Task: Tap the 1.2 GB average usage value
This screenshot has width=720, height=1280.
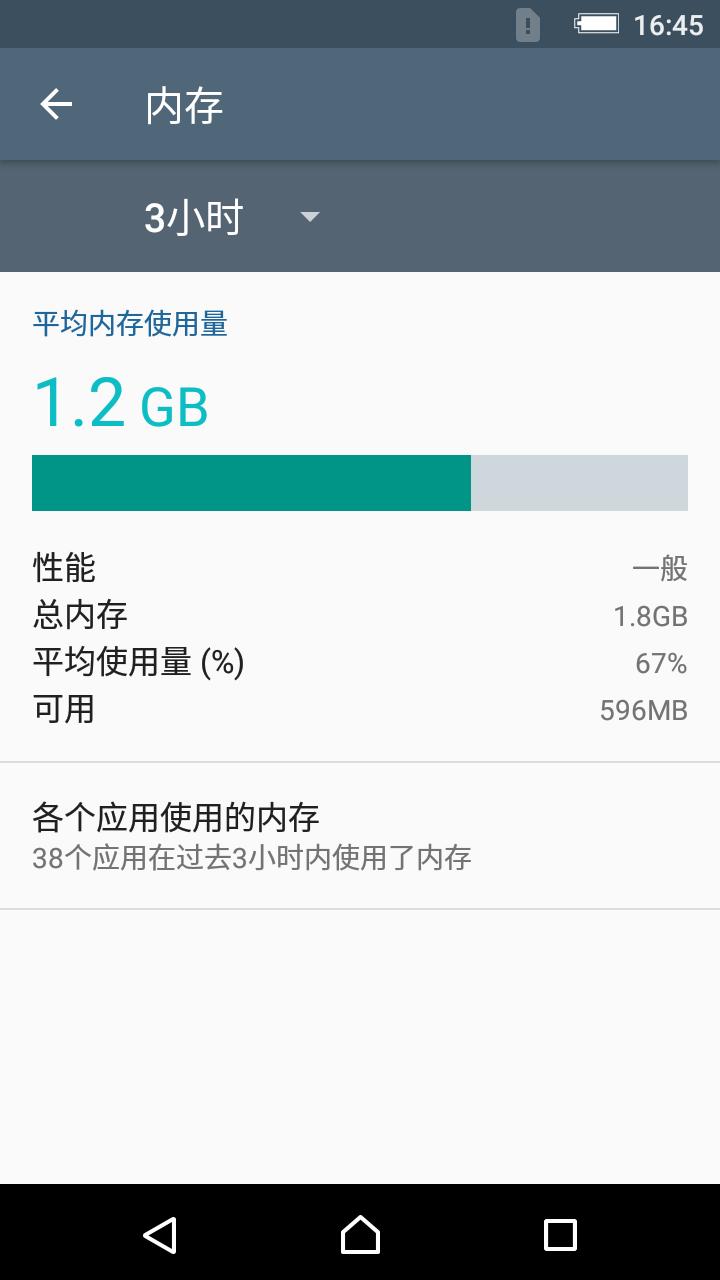Action: [120, 402]
